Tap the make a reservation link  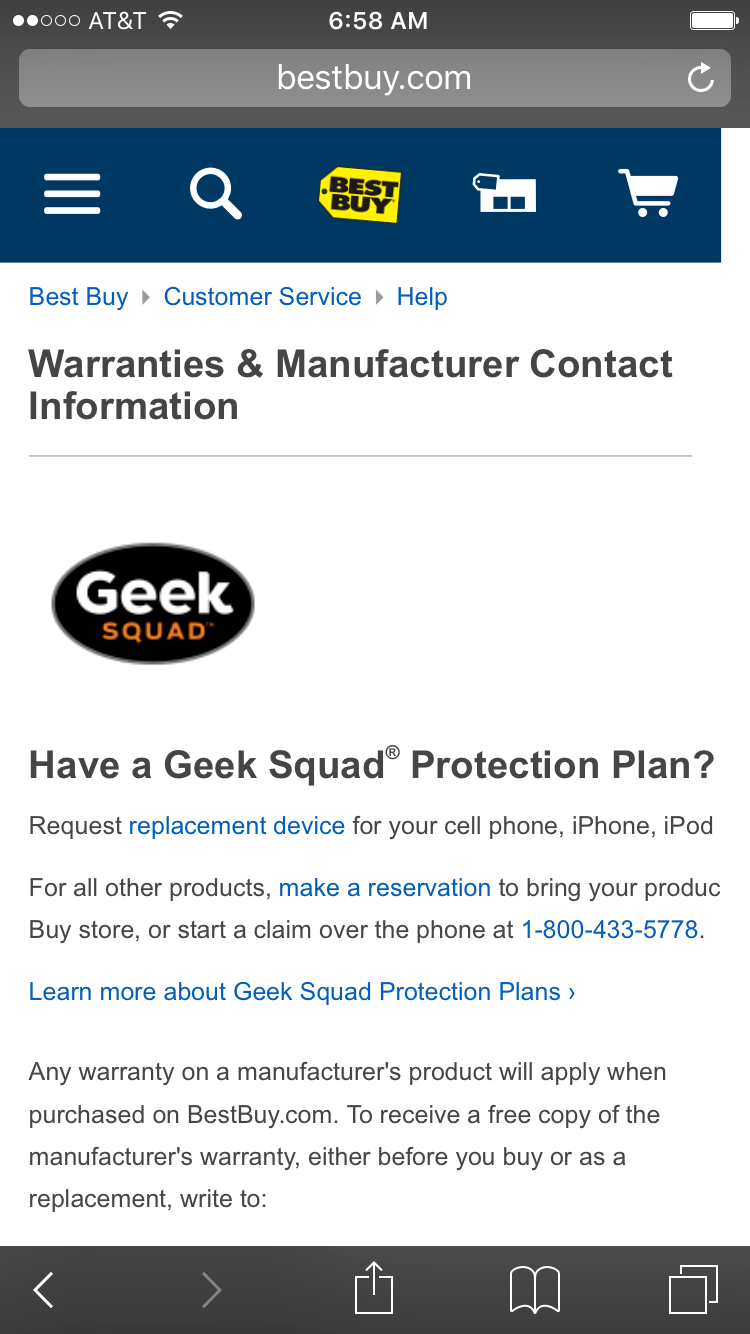pyautogui.click(x=384, y=888)
